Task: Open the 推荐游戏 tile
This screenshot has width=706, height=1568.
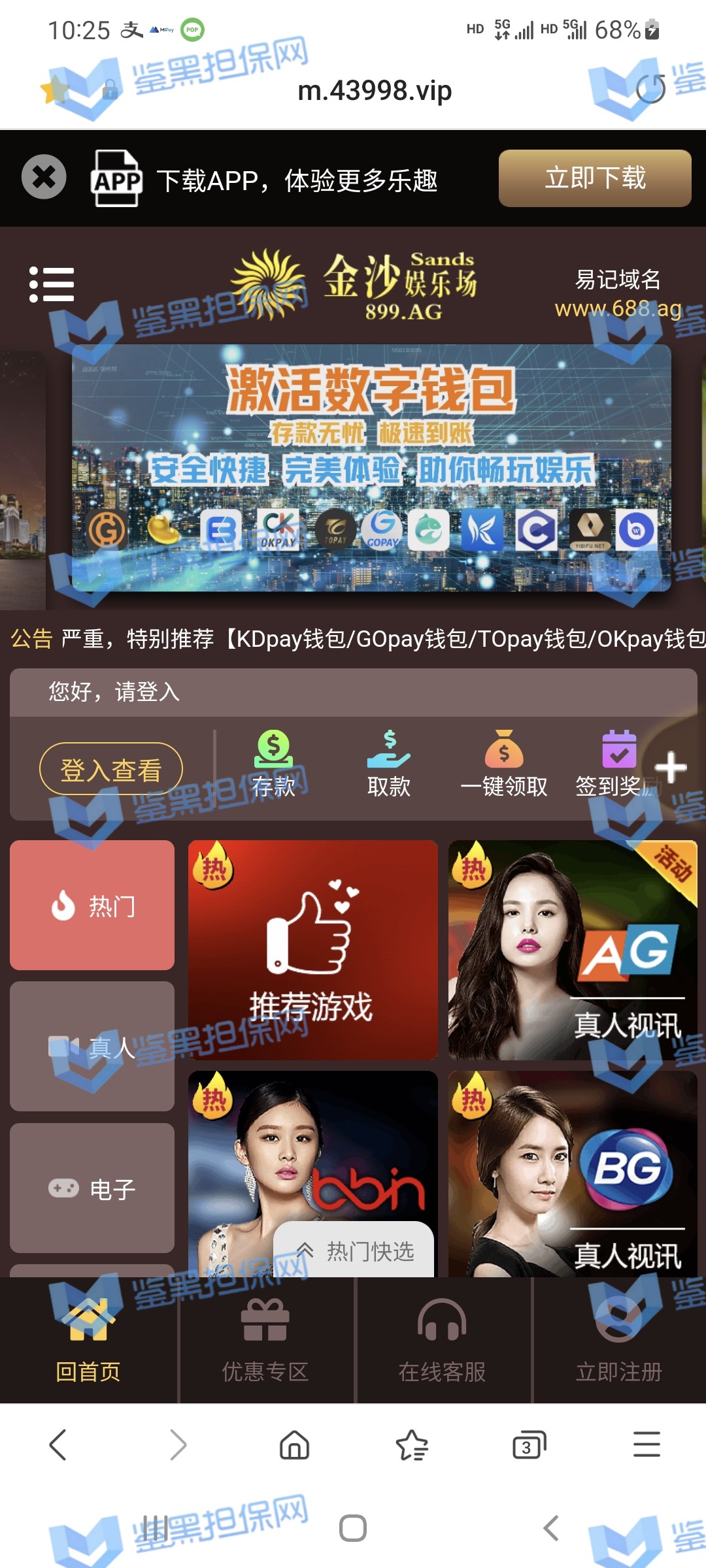Action: [x=312, y=949]
